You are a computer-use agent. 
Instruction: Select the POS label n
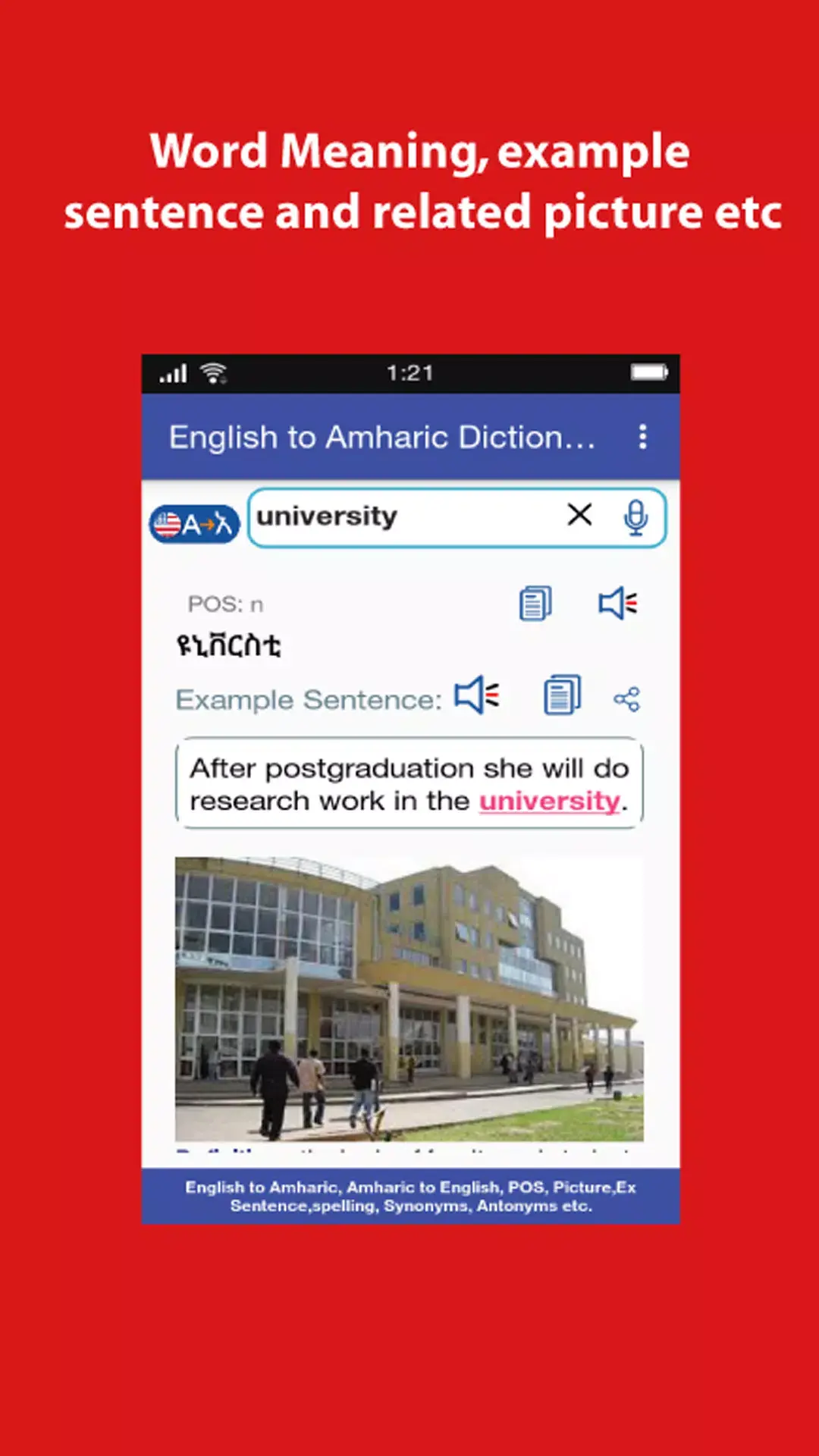point(220,604)
